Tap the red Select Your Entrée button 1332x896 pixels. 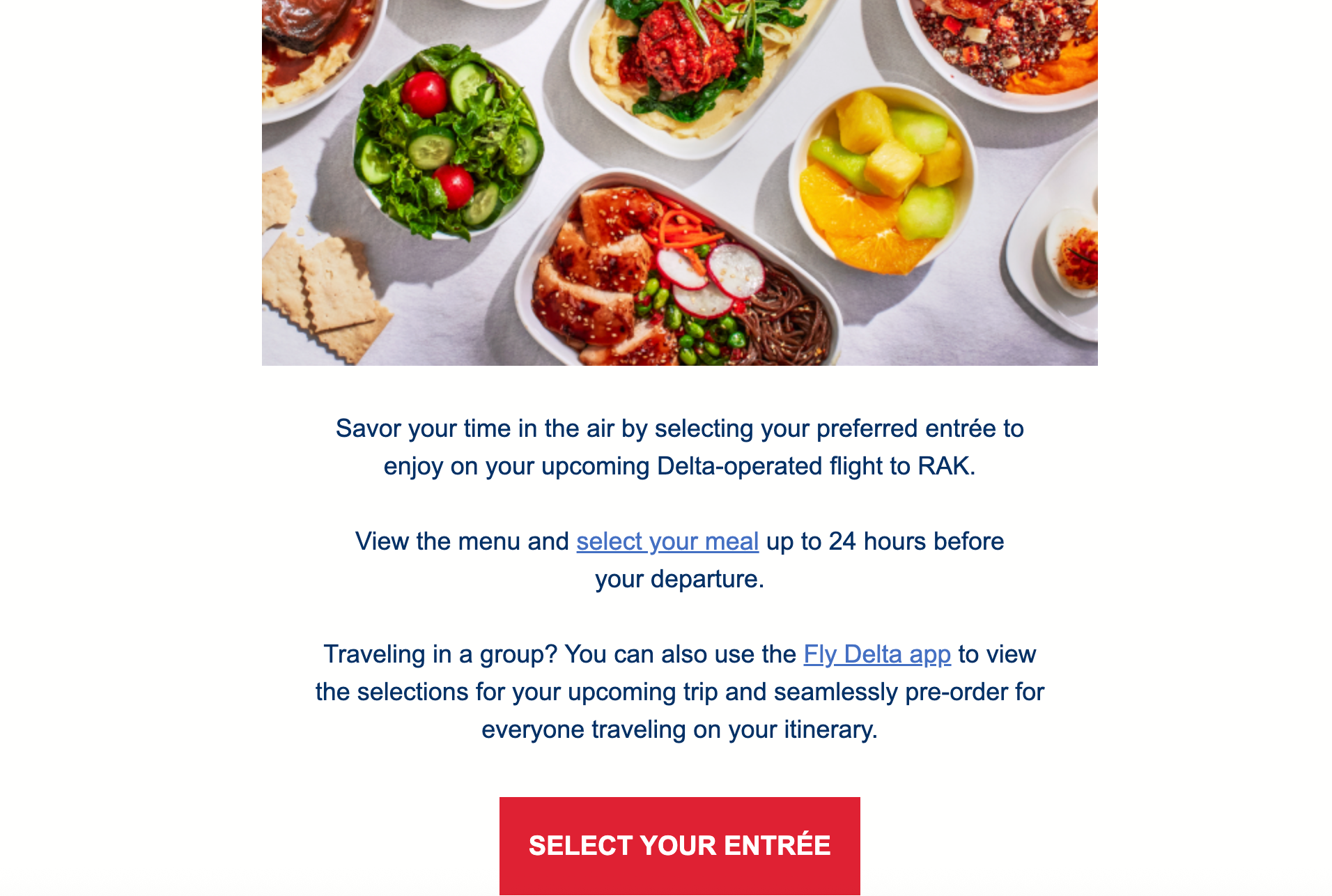(x=679, y=845)
